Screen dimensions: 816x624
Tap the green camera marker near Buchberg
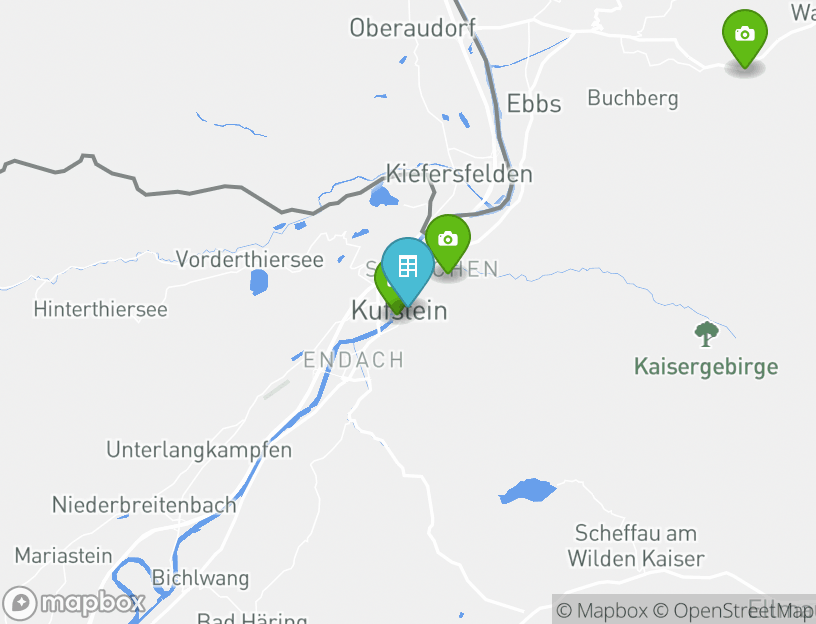coord(744,36)
